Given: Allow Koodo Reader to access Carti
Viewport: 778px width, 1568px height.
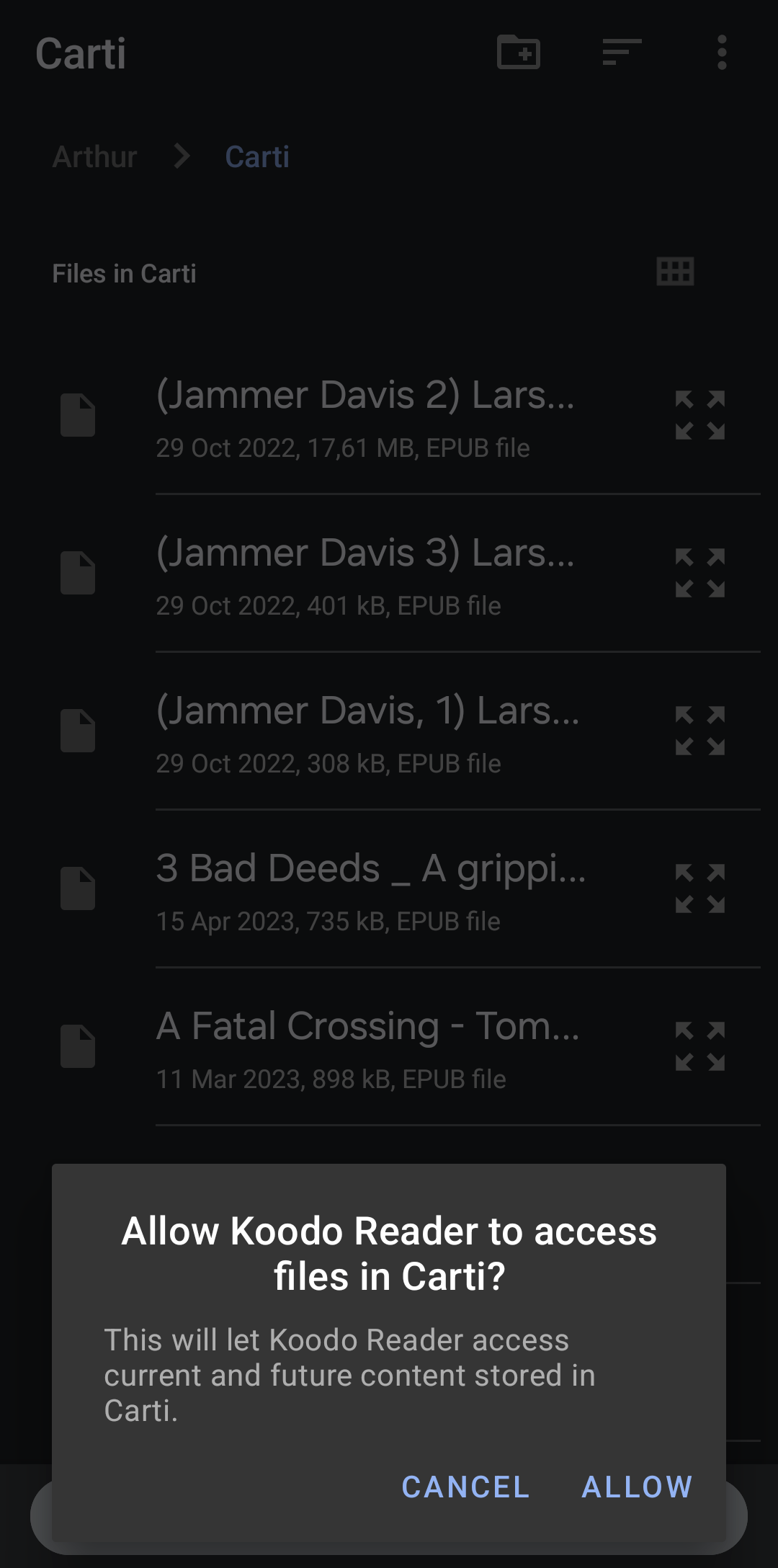Looking at the screenshot, I should coord(637,1487).
